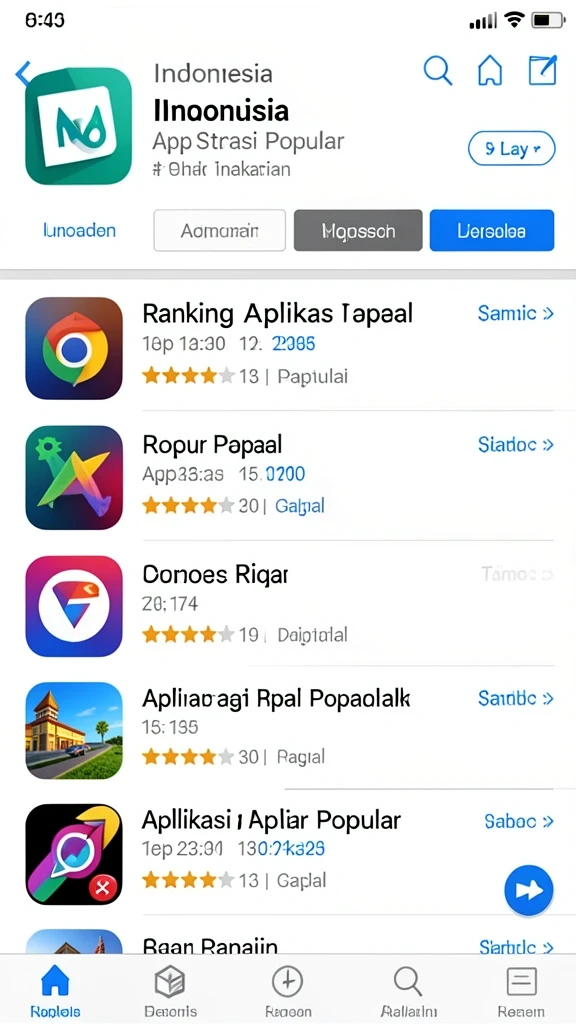Open the compose icon in the top bar
This screenshot has height=1024, width=576.
(543, 70)
